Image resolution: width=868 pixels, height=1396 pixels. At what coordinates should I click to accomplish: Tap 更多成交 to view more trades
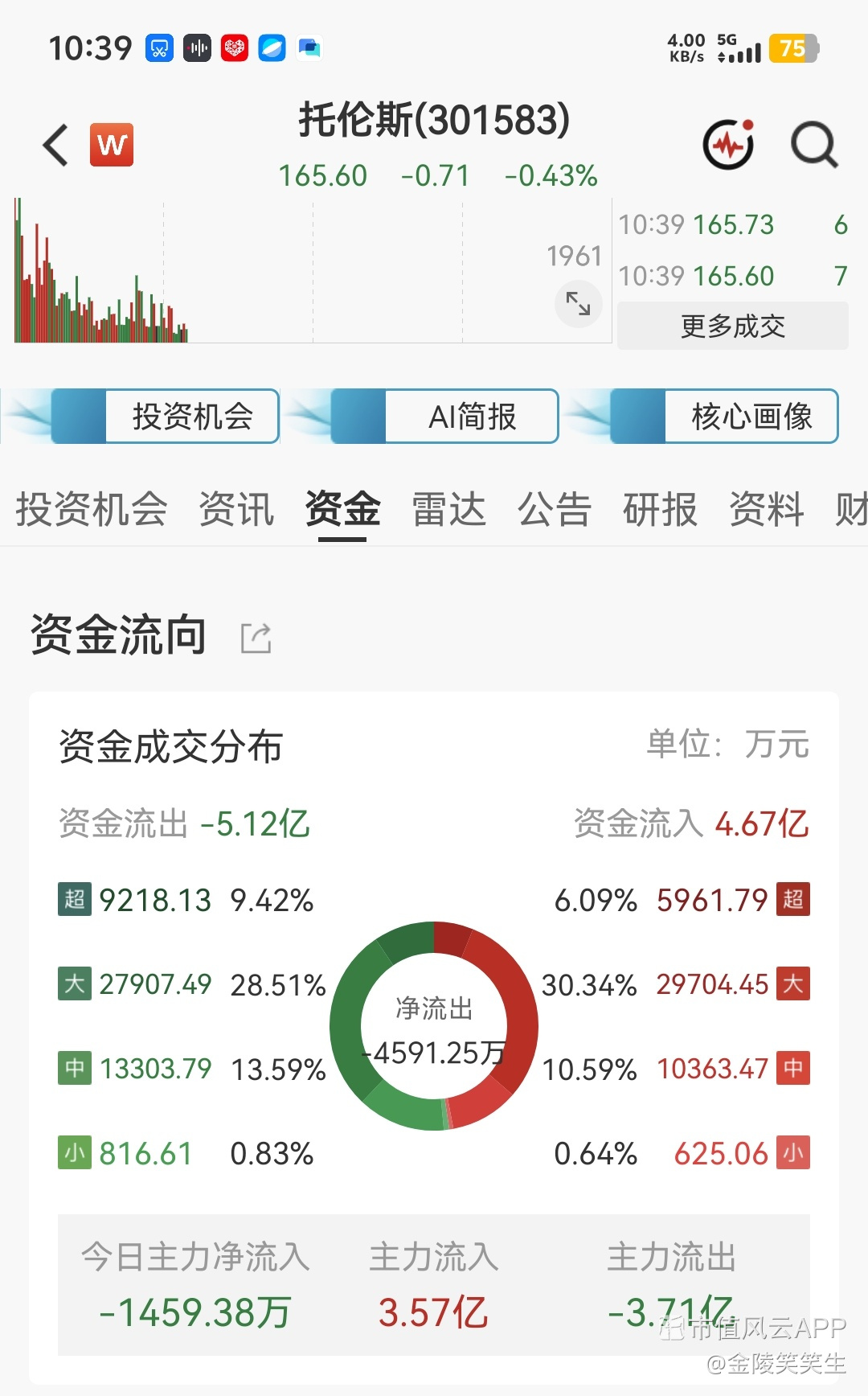click(733, 326)
